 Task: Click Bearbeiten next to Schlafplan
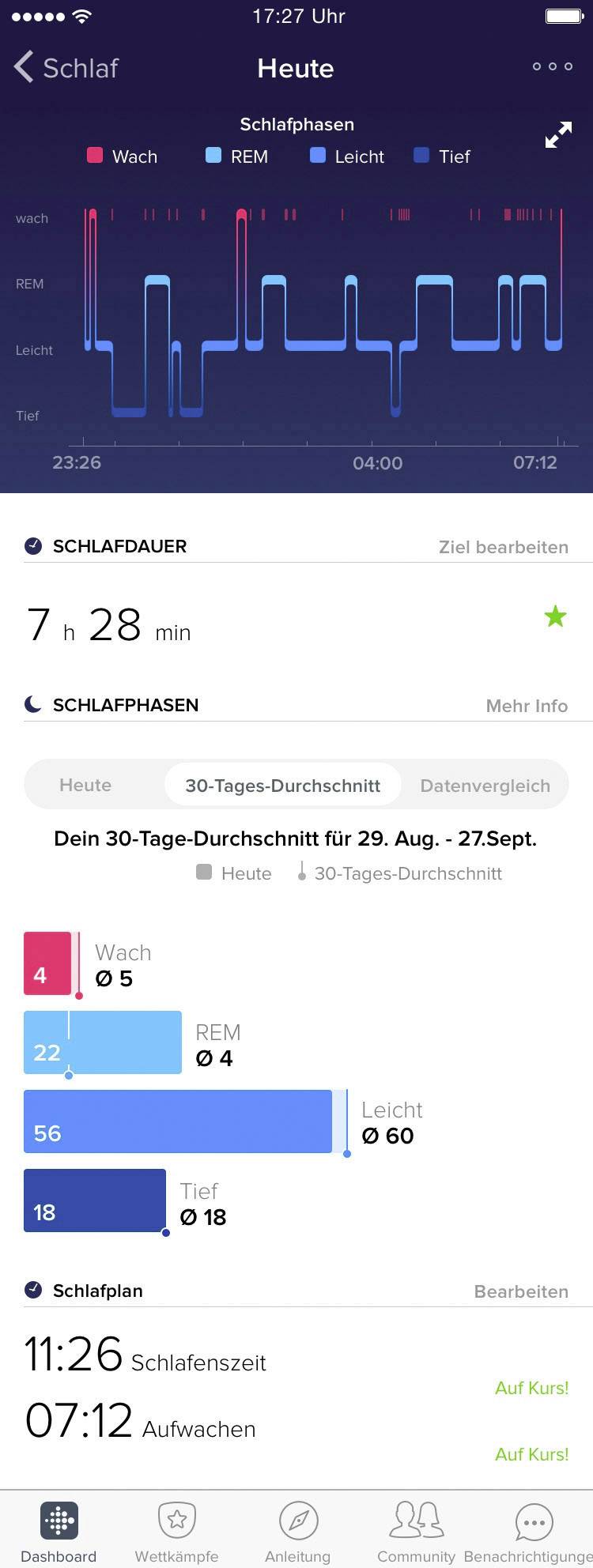tap(522, 1291)
